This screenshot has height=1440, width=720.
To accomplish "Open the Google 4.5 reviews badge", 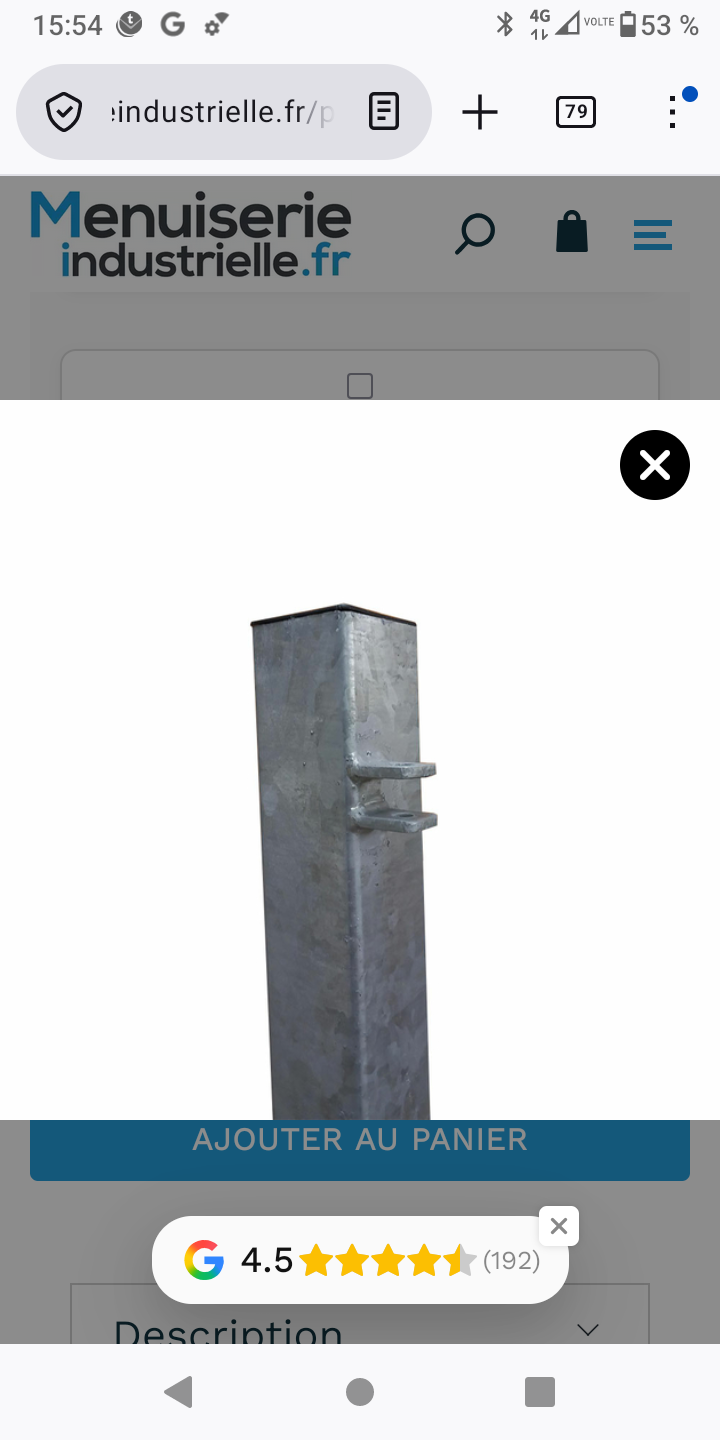I will (x=360, y=1260).
